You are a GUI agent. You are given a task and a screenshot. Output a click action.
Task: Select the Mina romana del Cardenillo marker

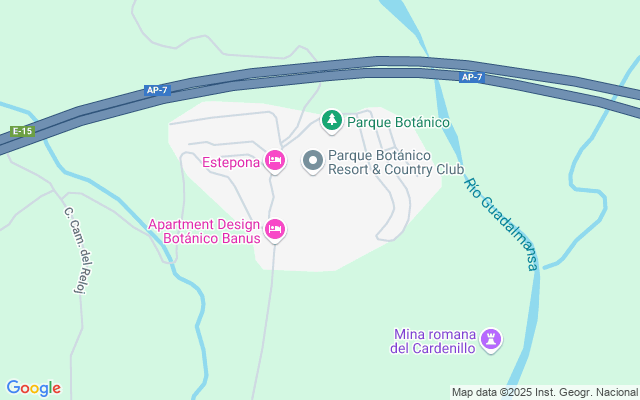(491, 339)
